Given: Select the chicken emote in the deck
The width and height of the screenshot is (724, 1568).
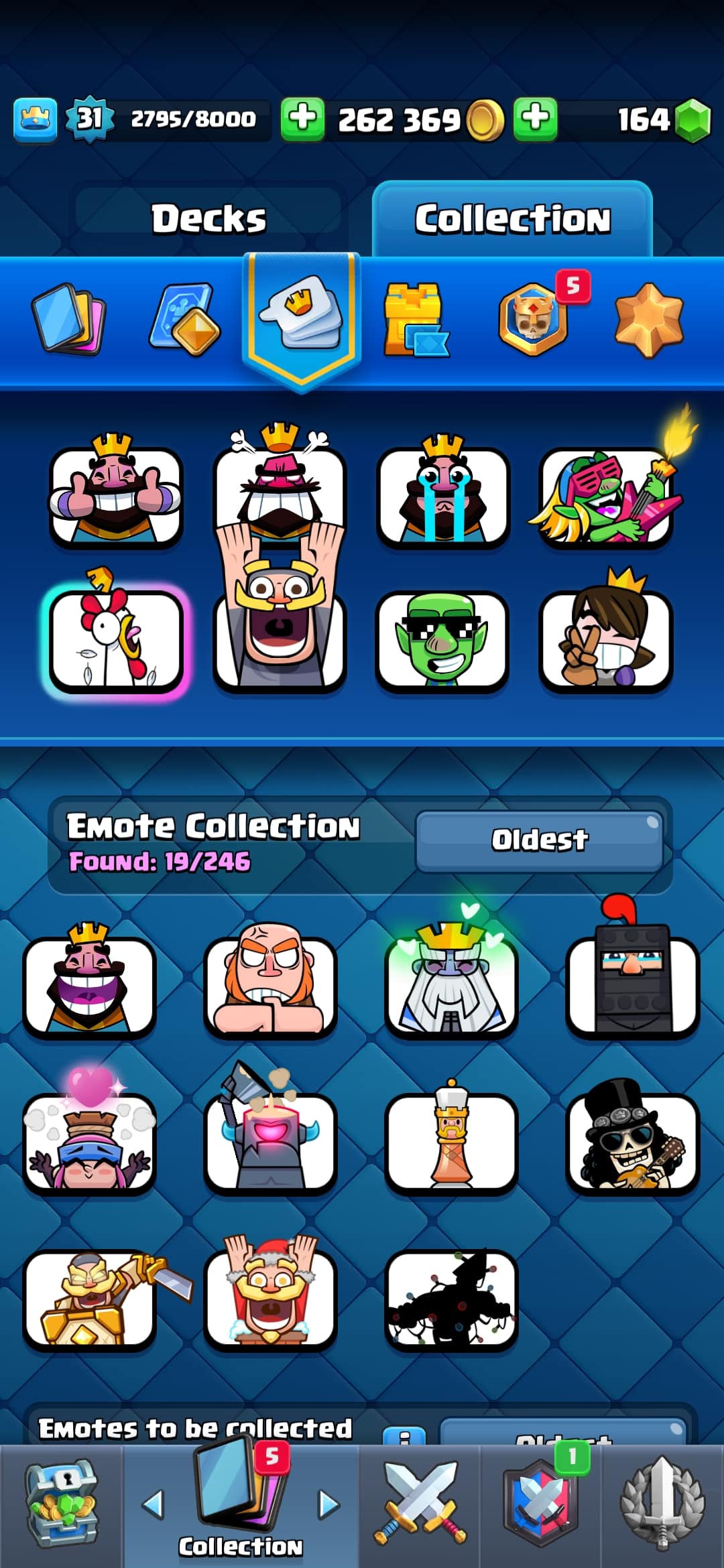Looking at the screenshot, I should pos(117,640).
